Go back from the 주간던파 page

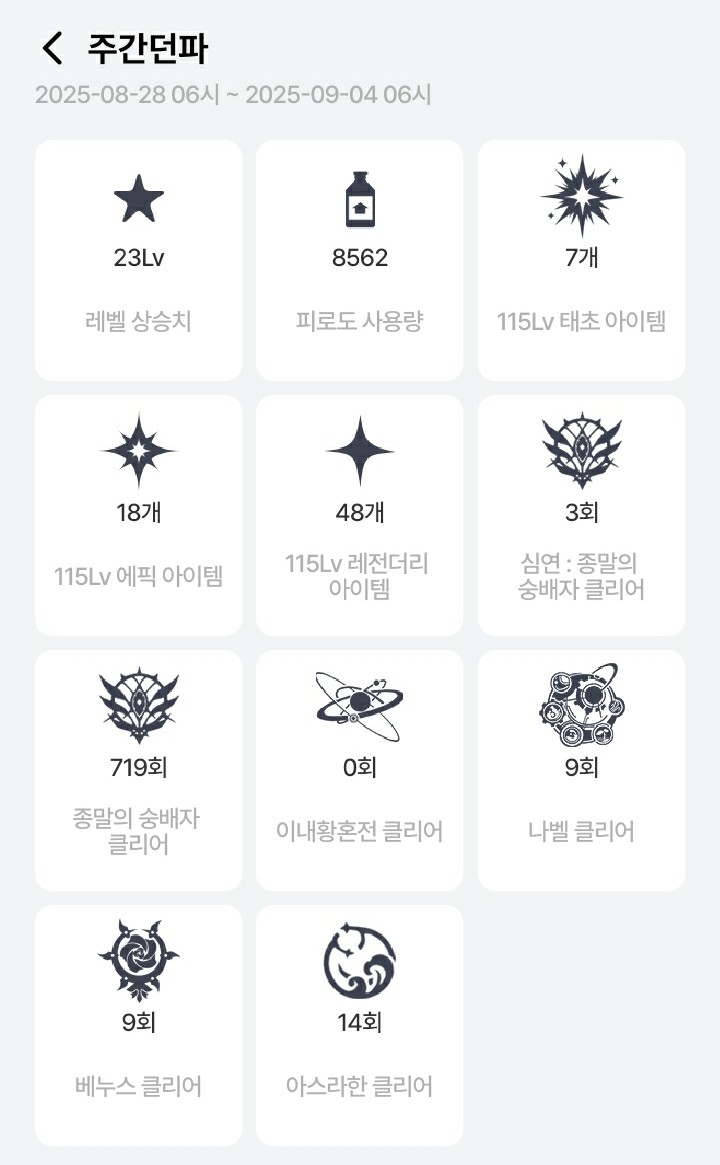52,48
